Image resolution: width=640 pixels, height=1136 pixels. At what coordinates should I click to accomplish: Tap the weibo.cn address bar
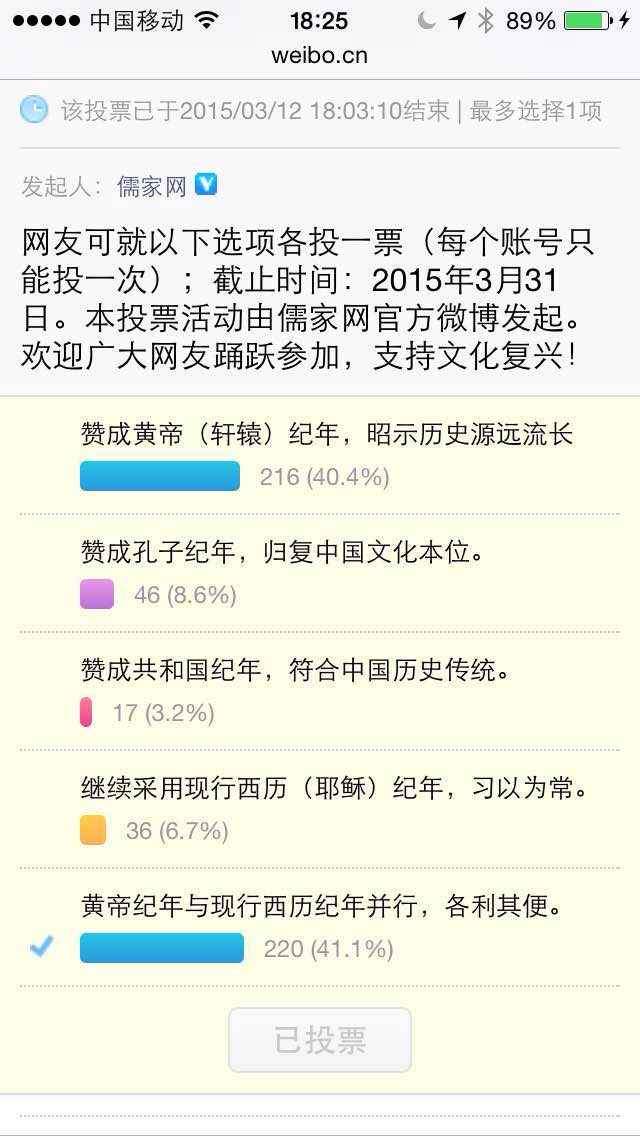click(x=320, y=56)
